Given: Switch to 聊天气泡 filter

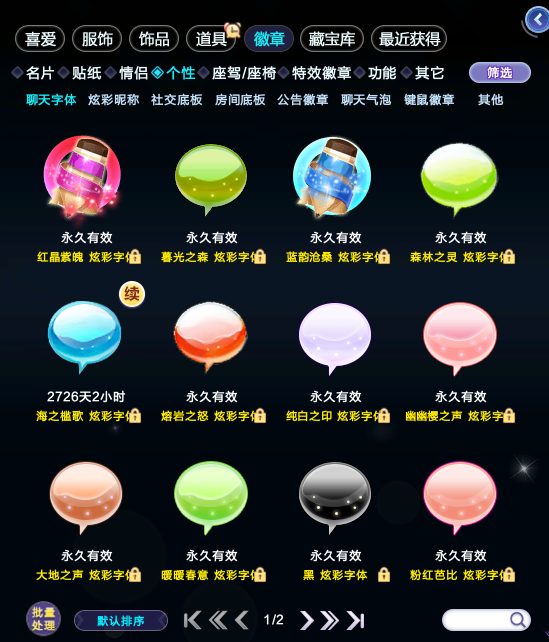Looking at the screenshot, I should [x=366, y=99].
